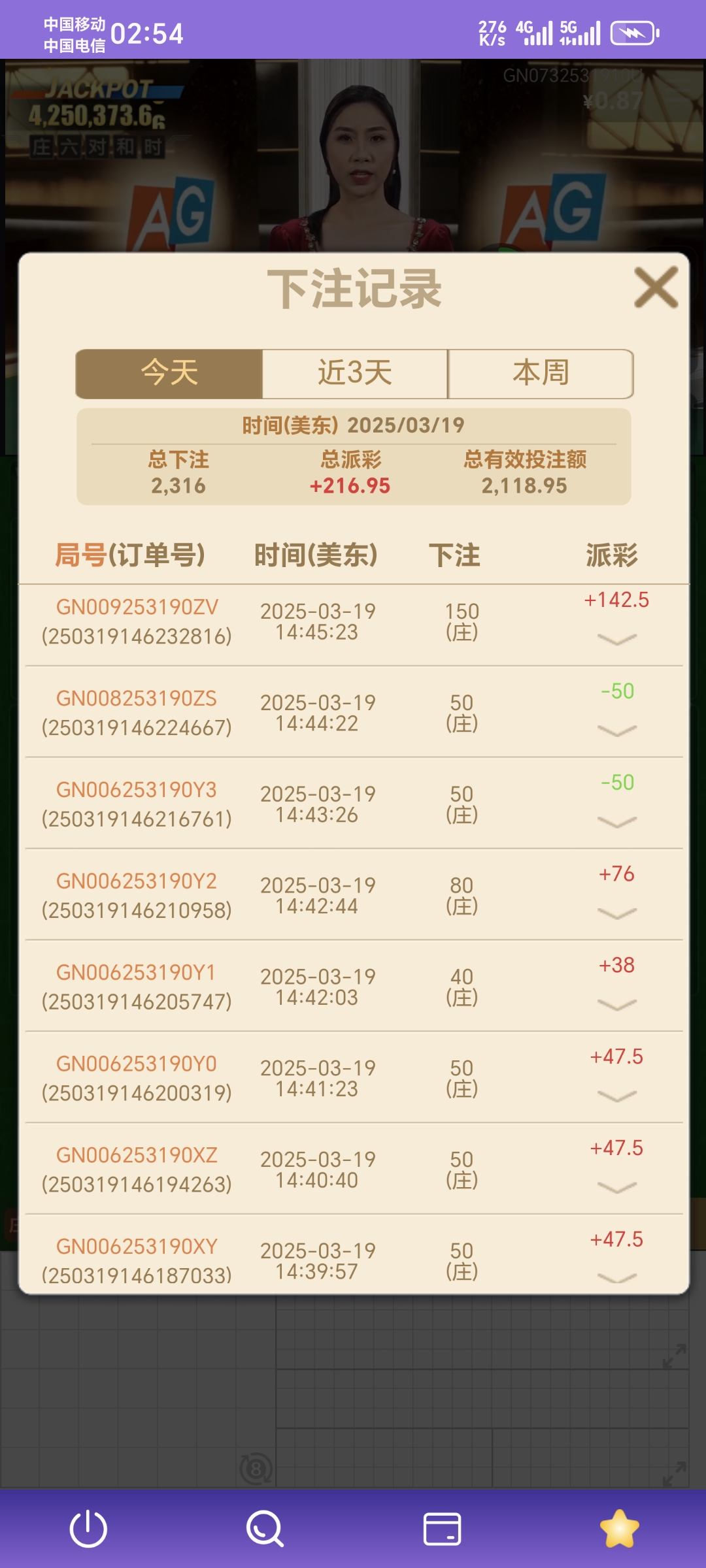This screenshot has width=706, height=1568.
Task: Expand details for bet GN006253190Y0
Action: pos(616,1096)
